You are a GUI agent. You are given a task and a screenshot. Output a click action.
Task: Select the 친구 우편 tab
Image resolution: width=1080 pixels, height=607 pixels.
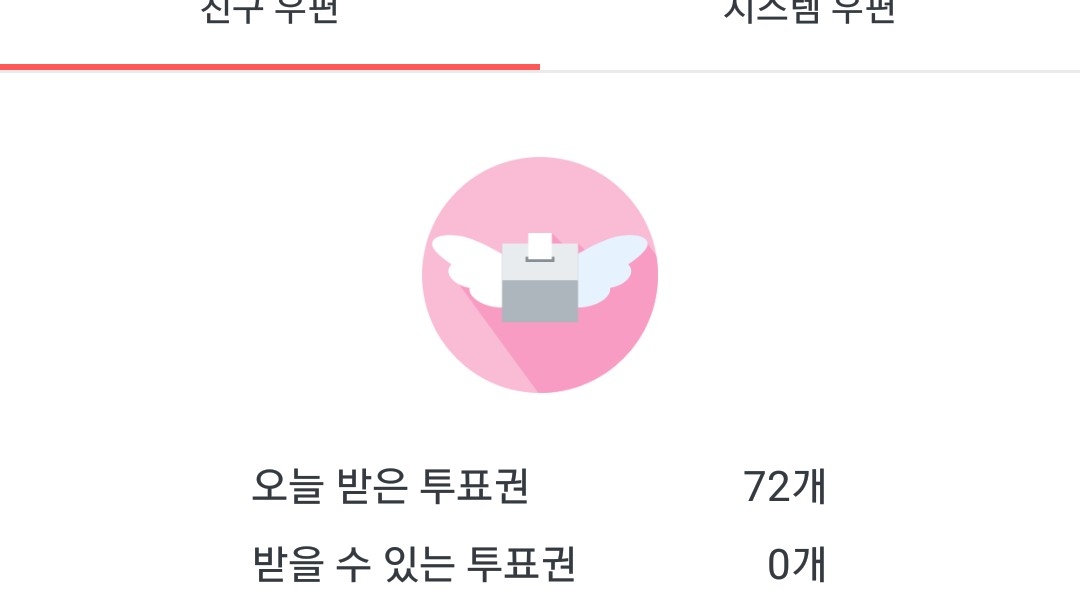coord(270,18)
